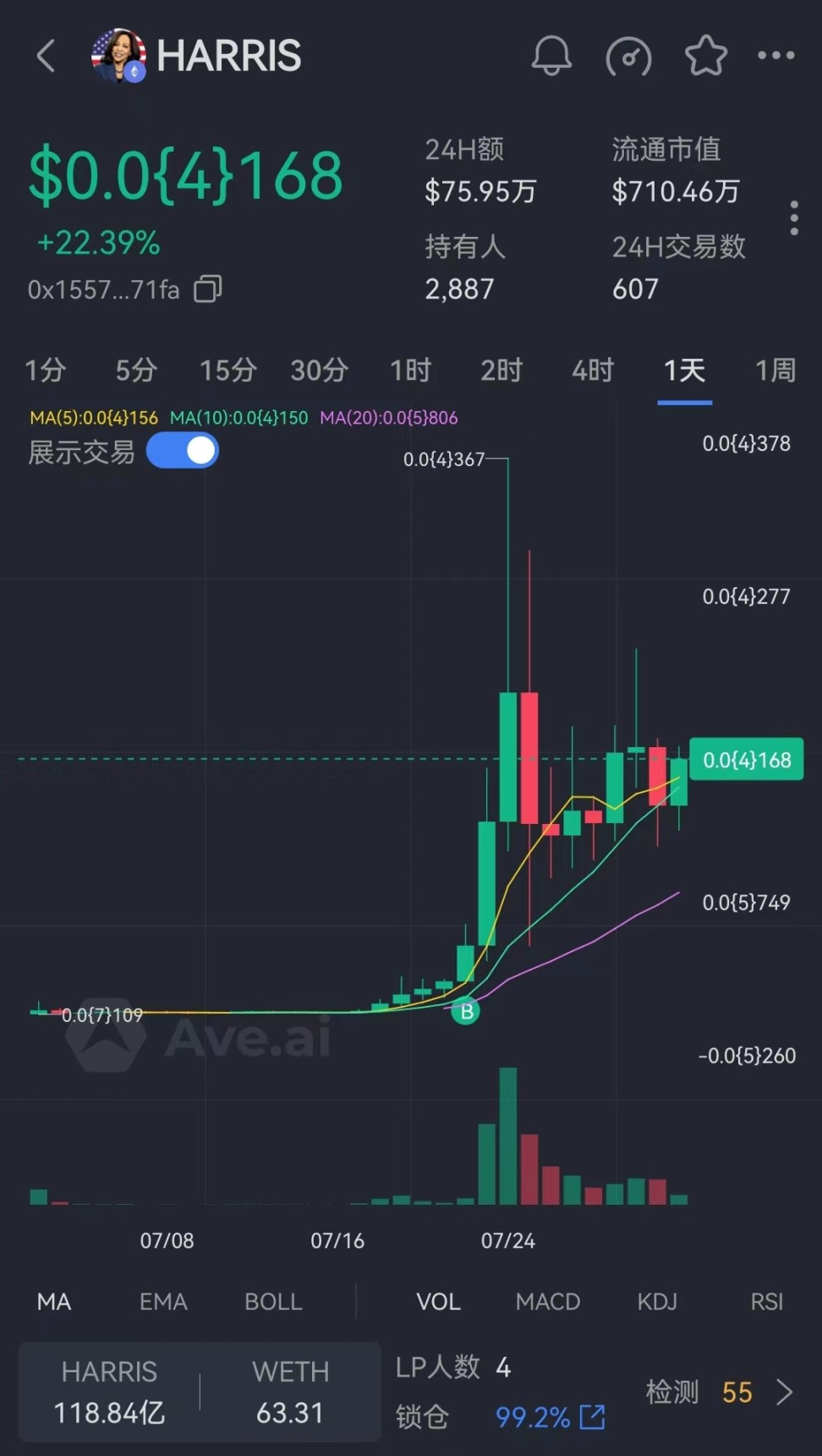Select the 15分 timeframe

(227, 371)
